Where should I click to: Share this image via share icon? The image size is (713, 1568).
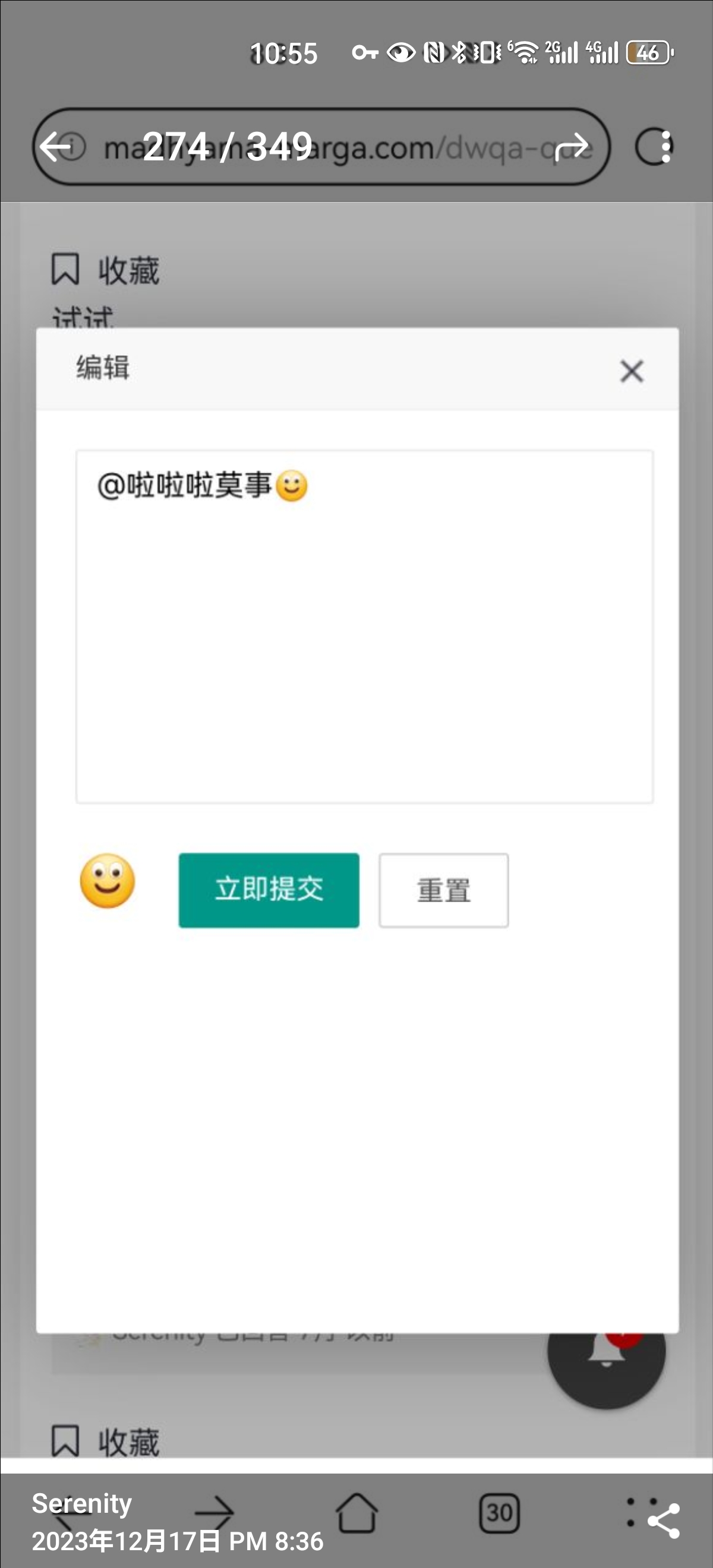point(664,1520)
